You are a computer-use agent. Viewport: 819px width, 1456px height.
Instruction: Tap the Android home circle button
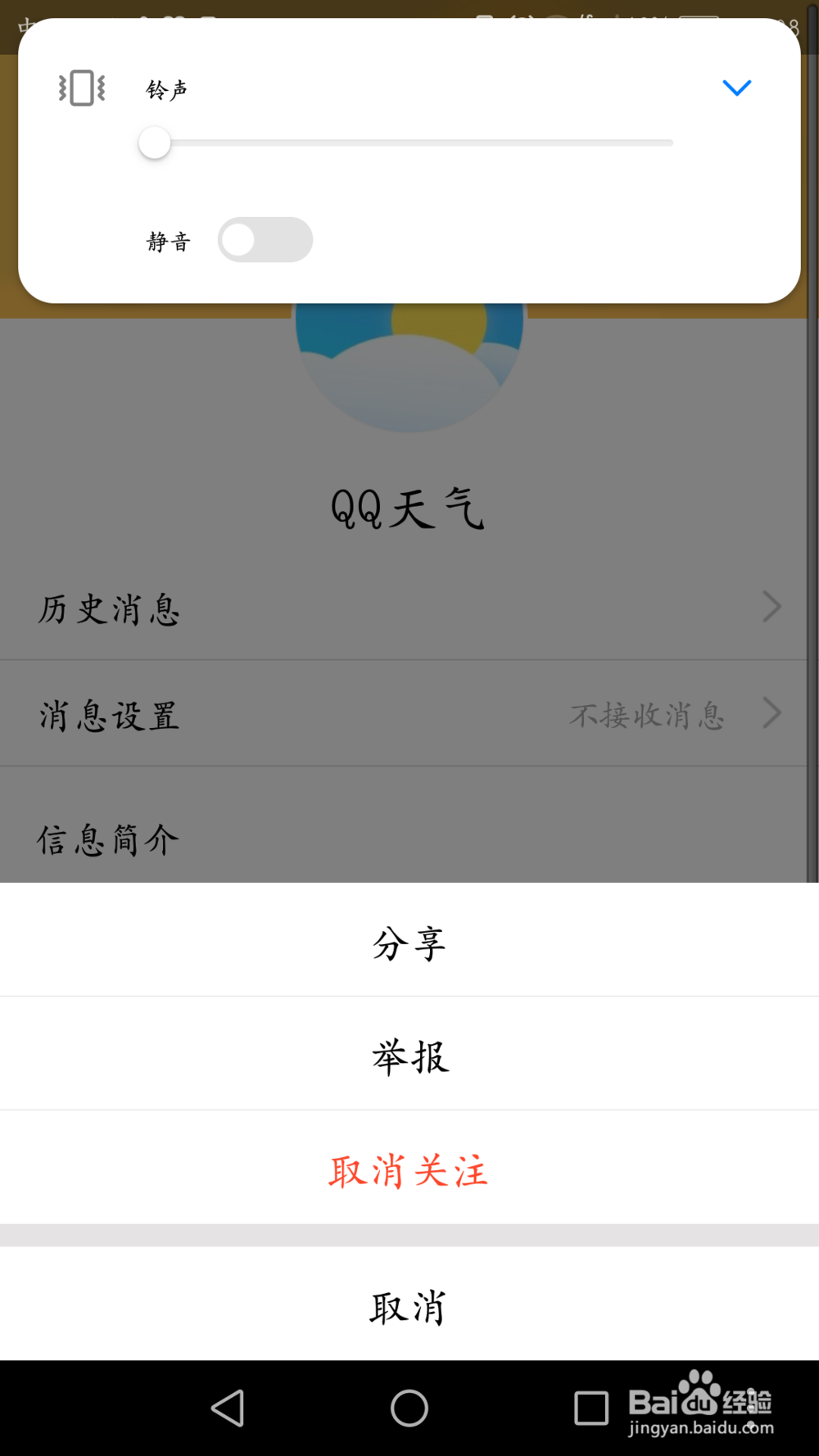pos(409,1409)
